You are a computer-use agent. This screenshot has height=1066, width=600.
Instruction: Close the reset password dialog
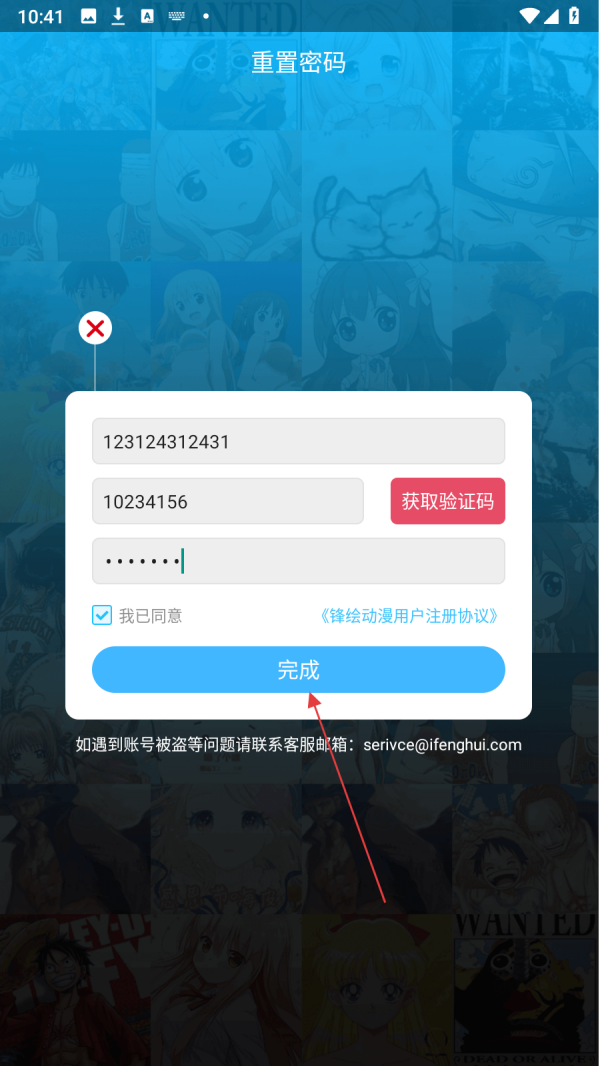coord(95,328)
